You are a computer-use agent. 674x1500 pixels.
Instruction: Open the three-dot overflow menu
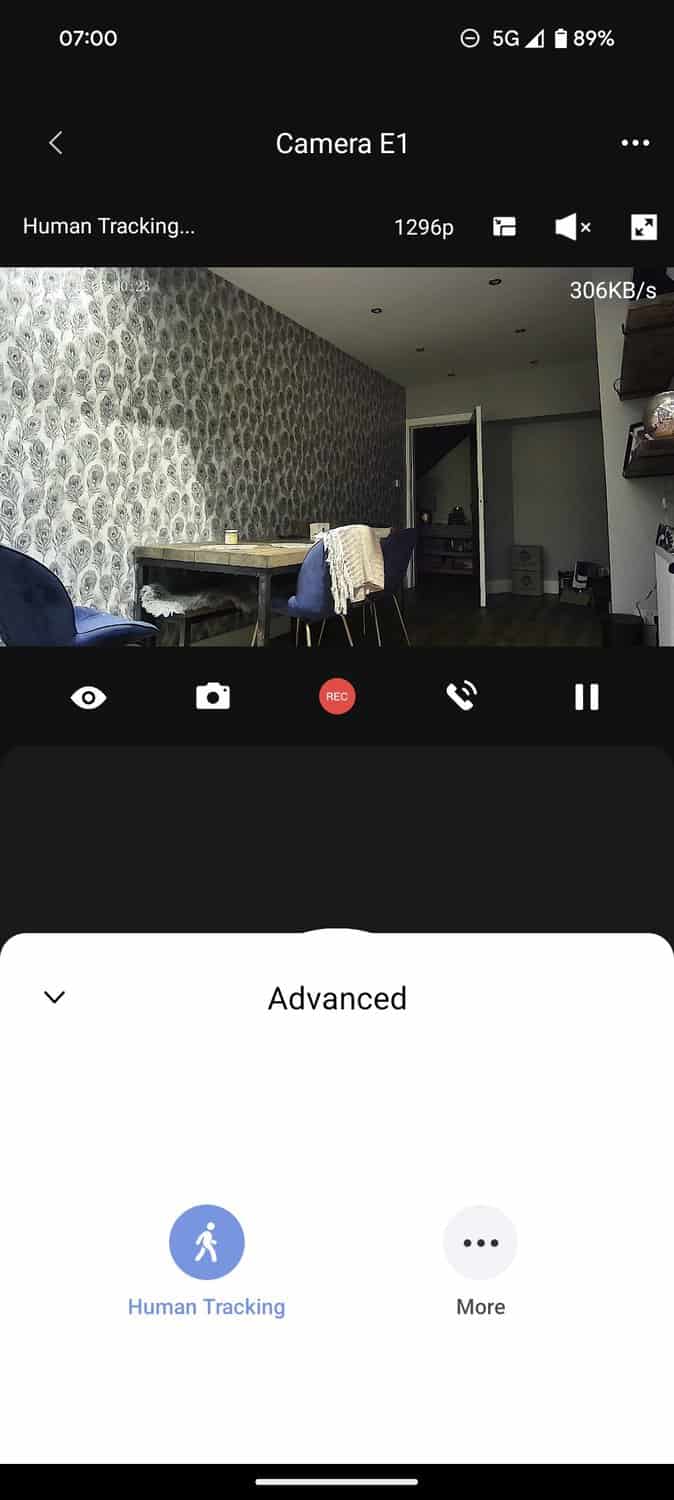pyautogui.click(x=635, y=143)
